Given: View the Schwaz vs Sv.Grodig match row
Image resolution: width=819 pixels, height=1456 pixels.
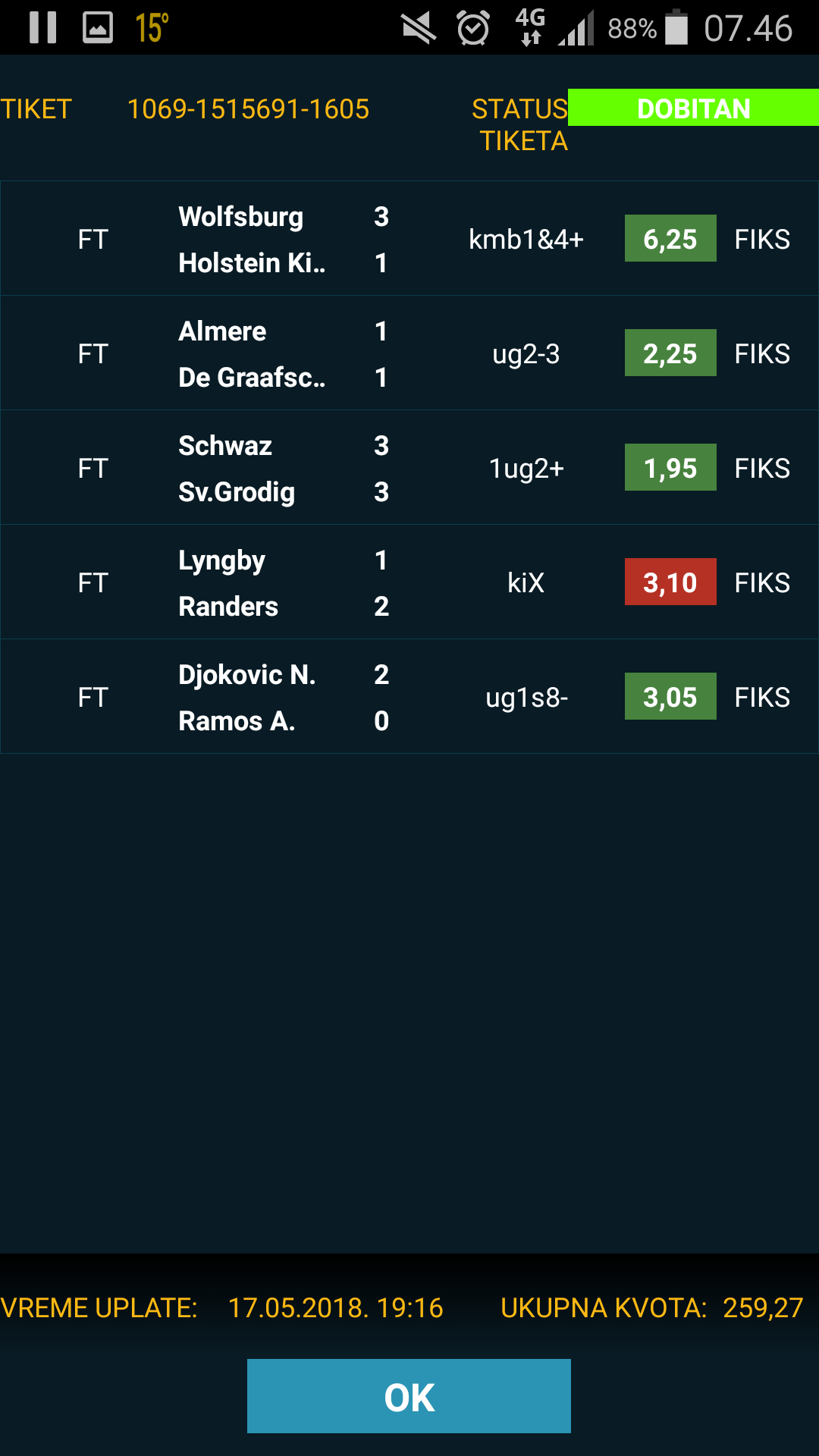Looking at the screenshot, I should click(409, 468).
